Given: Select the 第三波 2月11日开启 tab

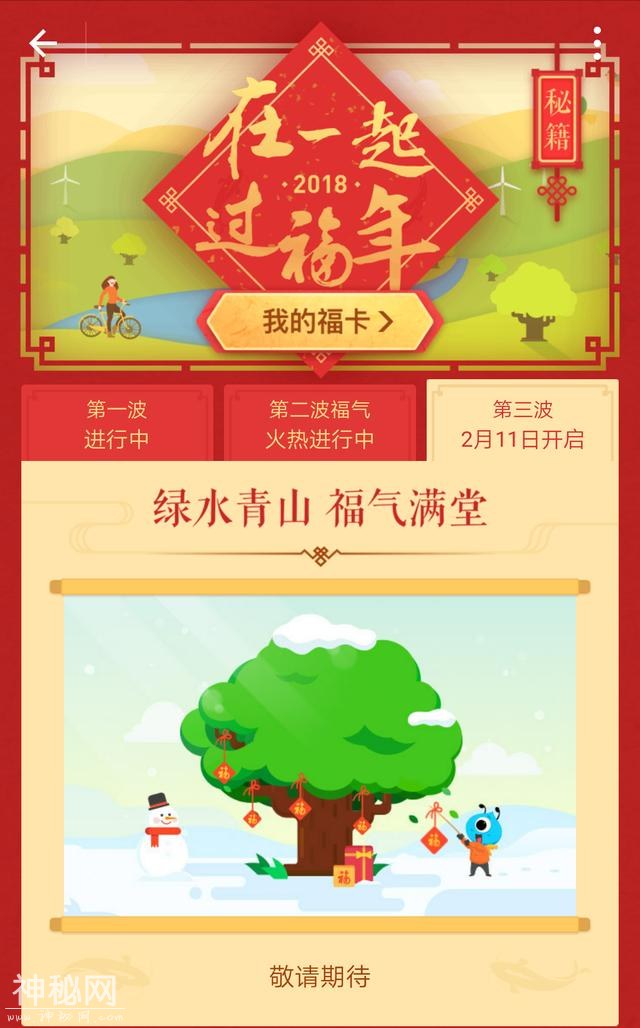Looking at the screenshot, I should coord(522,424).
